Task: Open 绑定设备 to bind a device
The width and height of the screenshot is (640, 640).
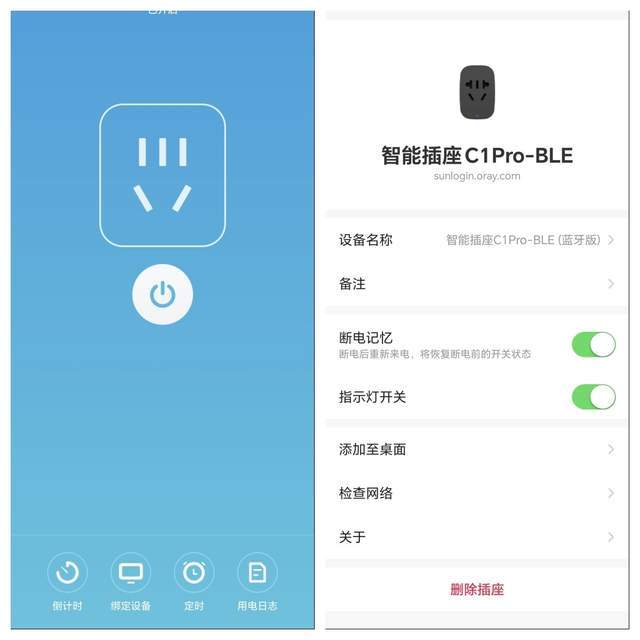Action: pyautogui.click(x=131, y=573)
